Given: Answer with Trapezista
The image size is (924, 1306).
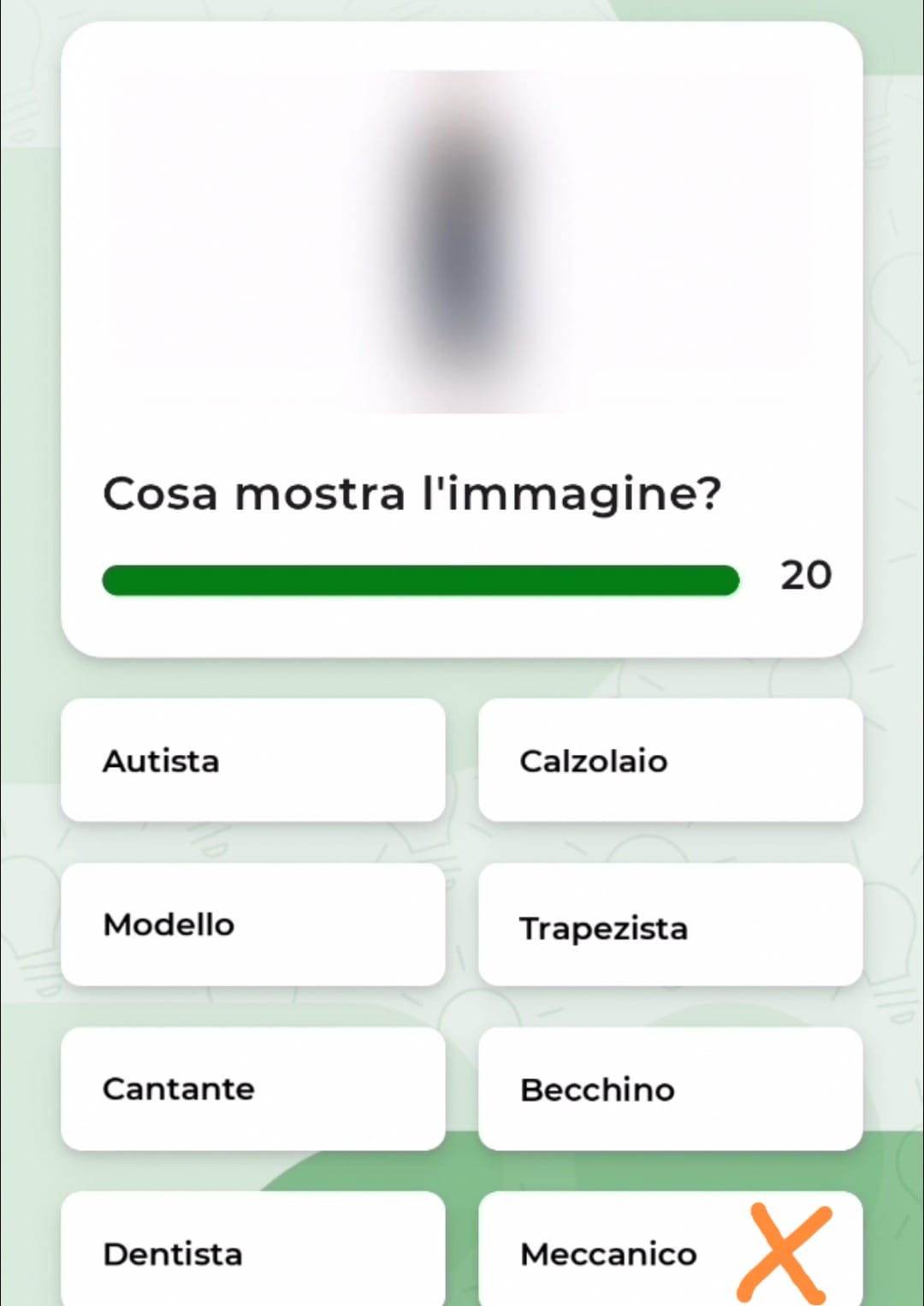Looking at the screenshot, I should [x=670, y=926].
